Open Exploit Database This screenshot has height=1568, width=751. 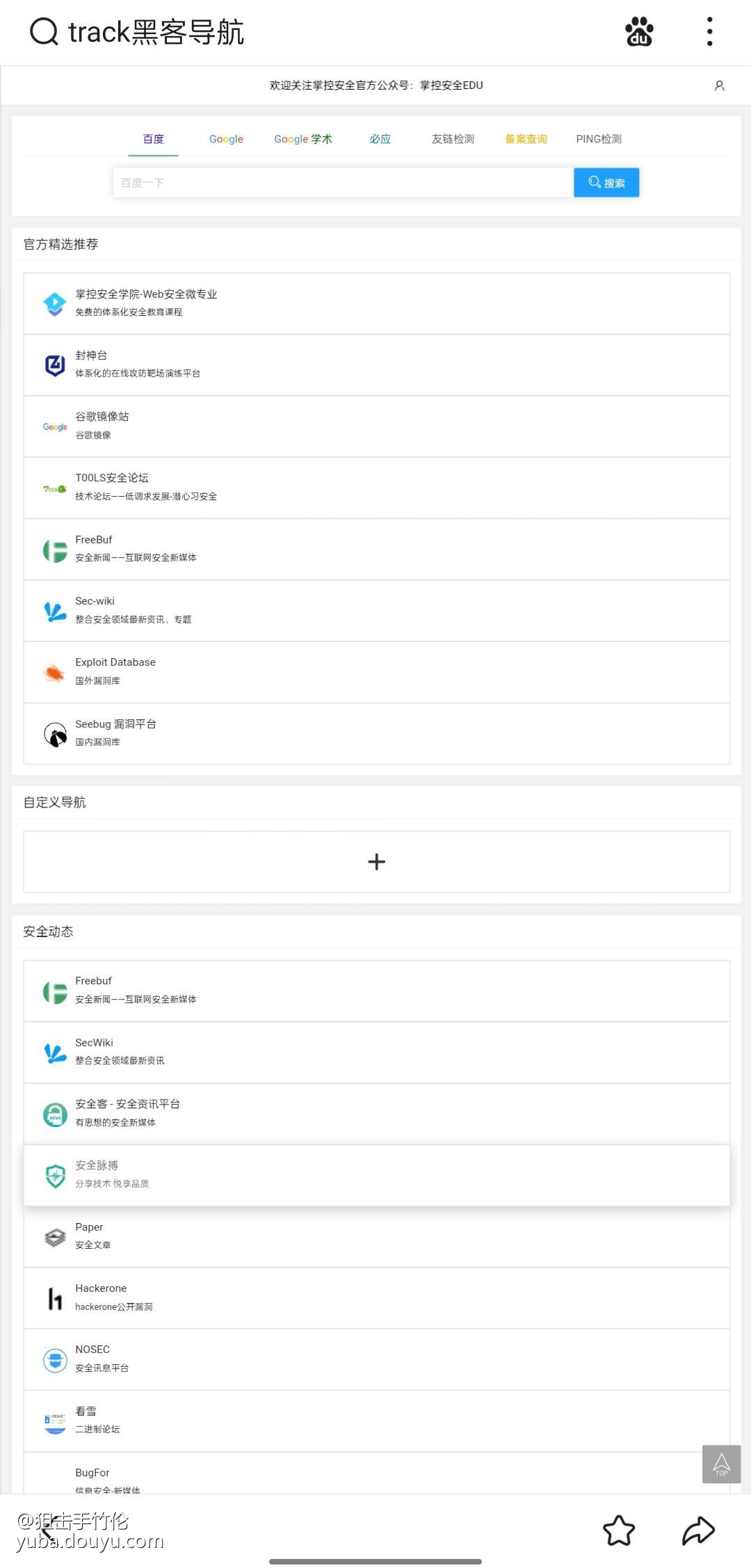376,671
